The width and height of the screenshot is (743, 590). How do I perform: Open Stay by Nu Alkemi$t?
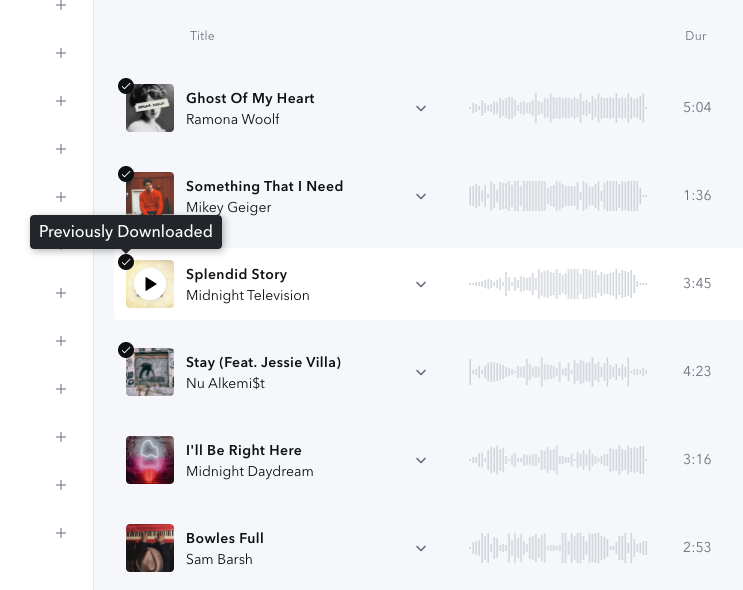(x=263, y=362)
